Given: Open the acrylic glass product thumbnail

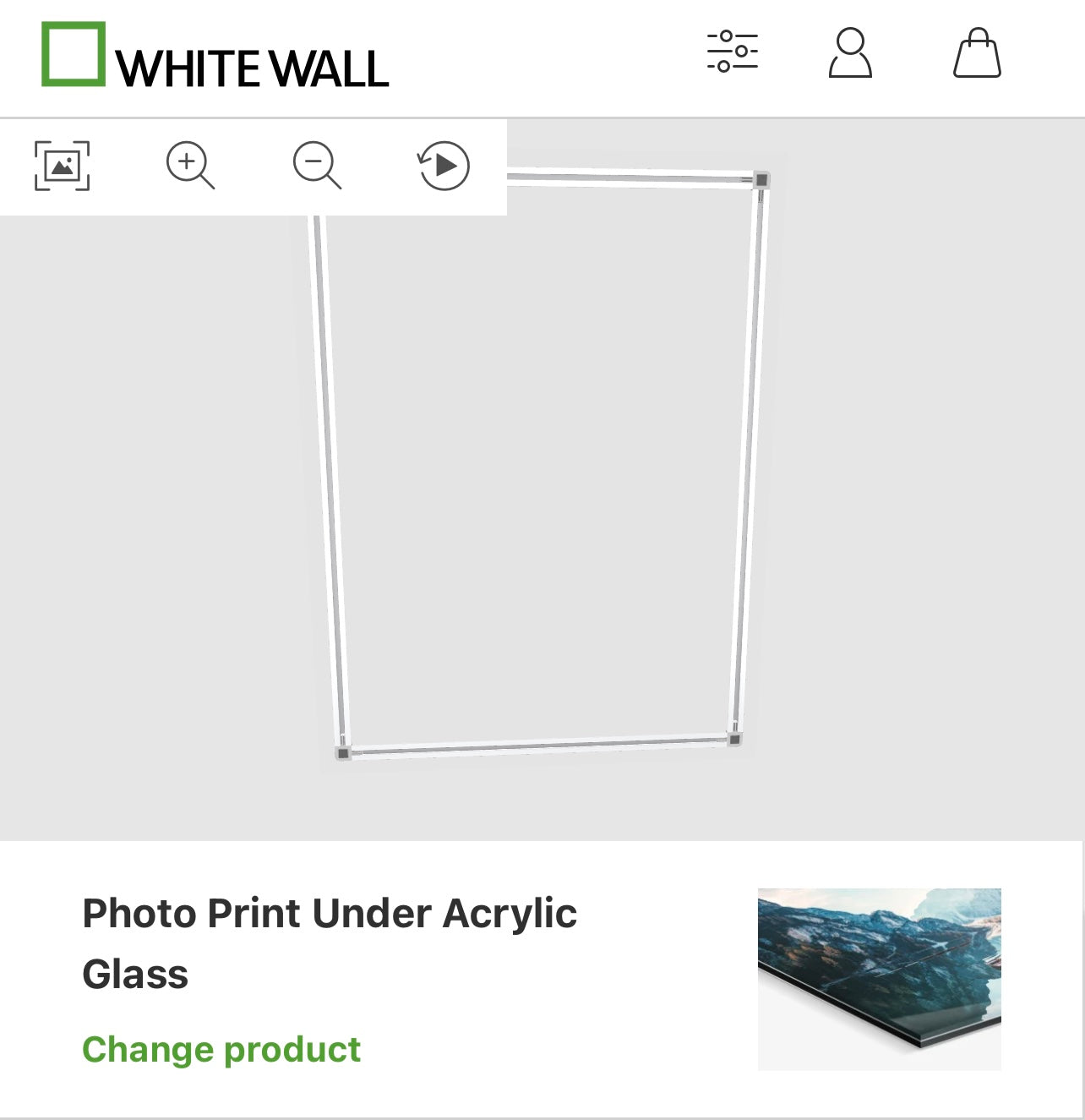Looking at the screenshot, I should (879, 979).
